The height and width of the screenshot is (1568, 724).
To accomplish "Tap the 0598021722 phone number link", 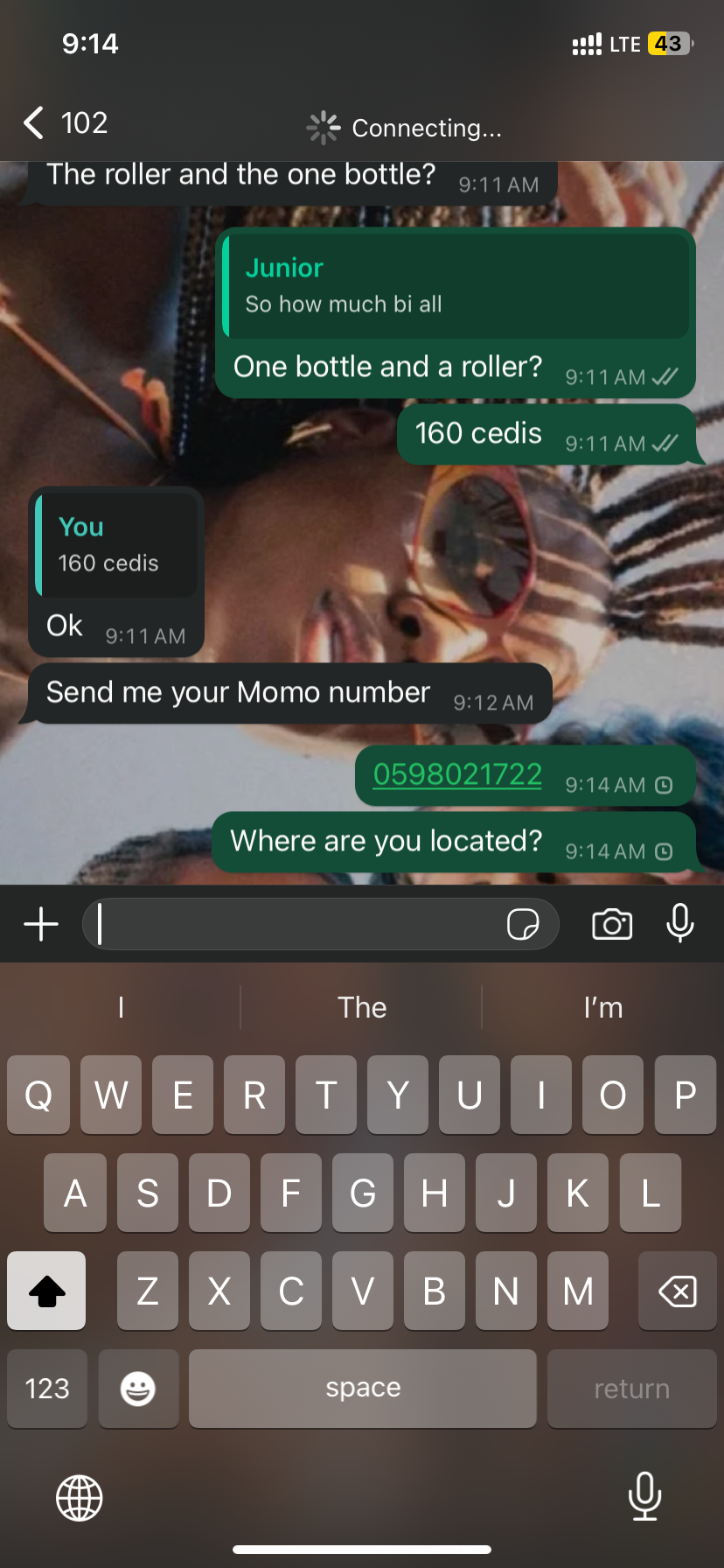I will tap(457, 774).
